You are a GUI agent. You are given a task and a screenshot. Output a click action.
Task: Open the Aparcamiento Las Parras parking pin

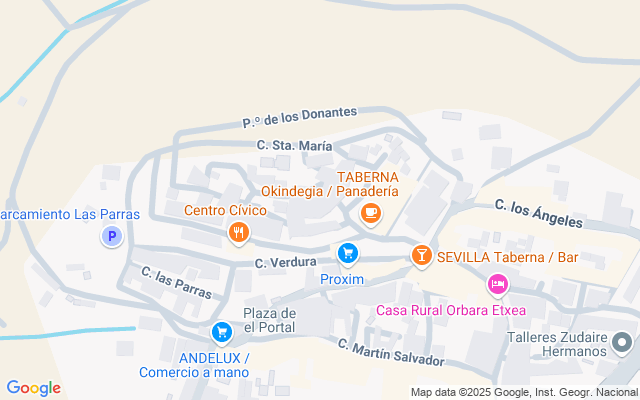[x=112, y=236]
